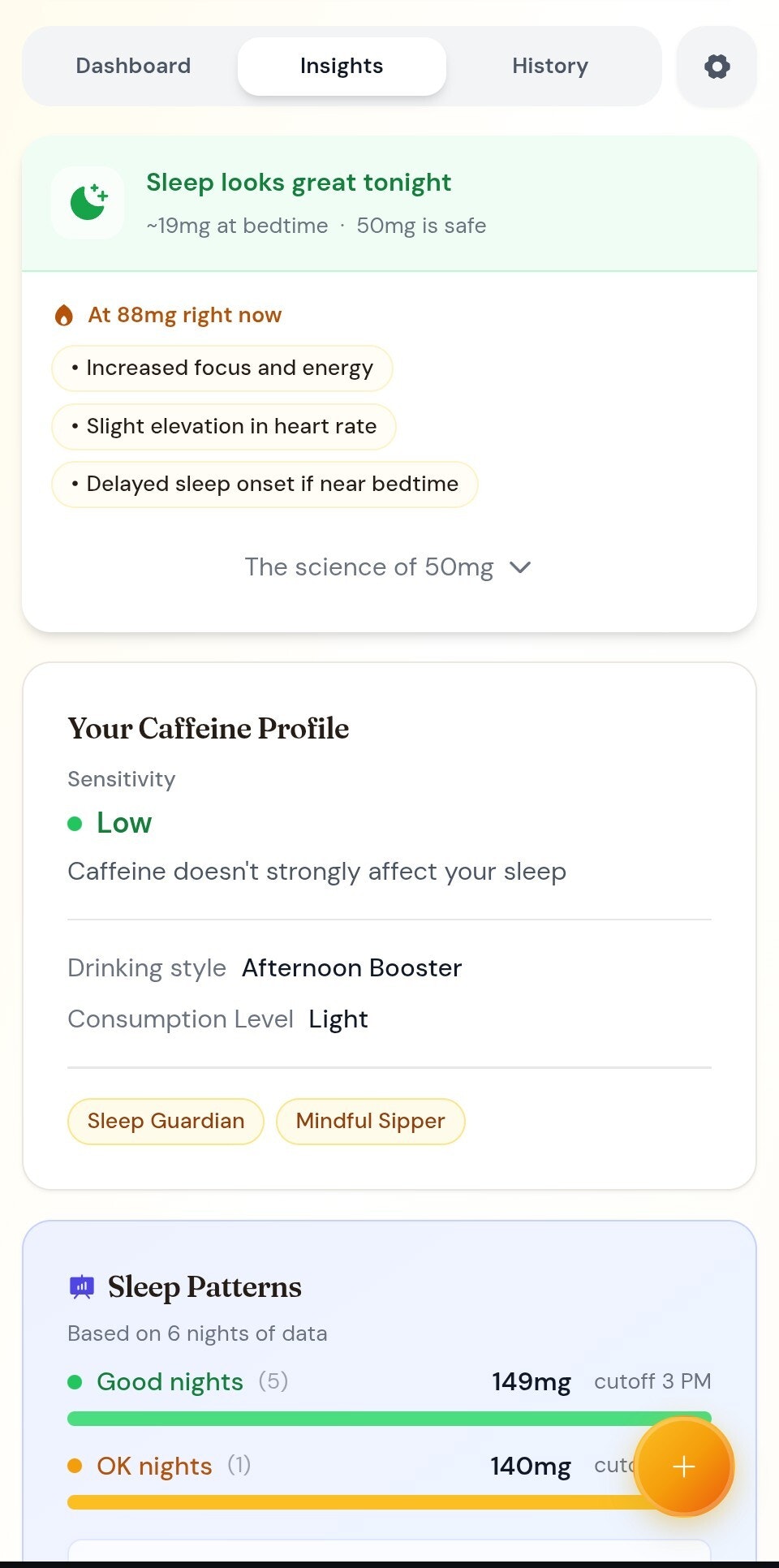This screenshot has height=1568, width=779.
Task: Expand The science of 50mg section
Action: pyautogui.click(x=369, y=566)
